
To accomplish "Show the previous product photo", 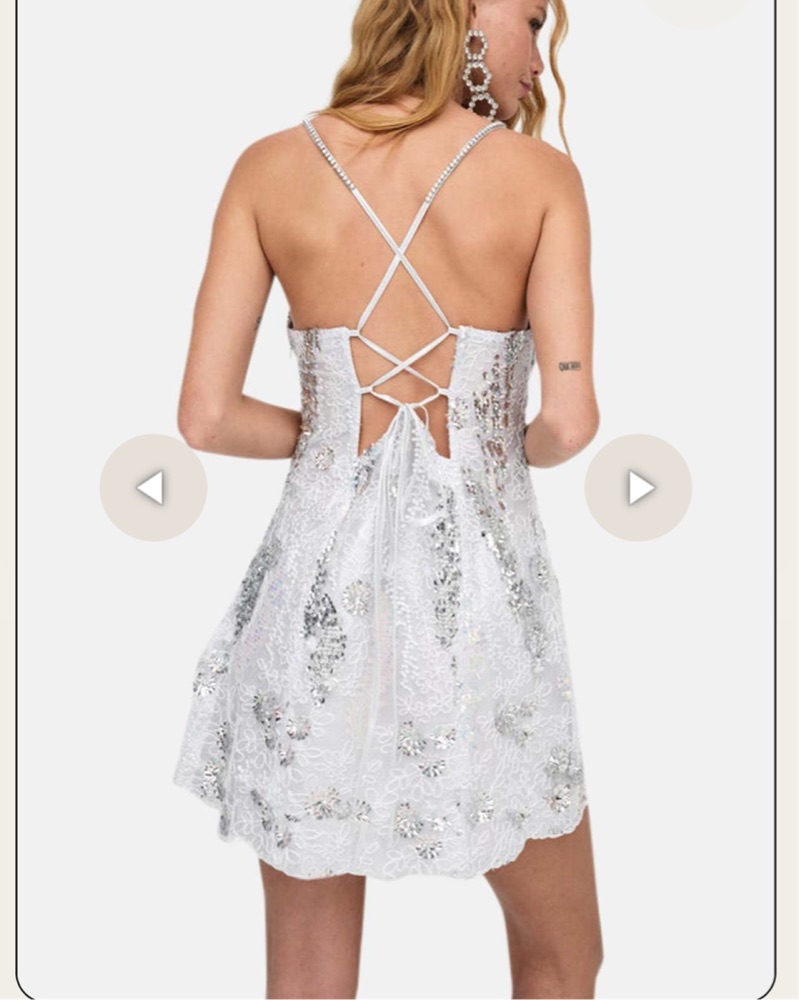I will [x=153, y=488].
